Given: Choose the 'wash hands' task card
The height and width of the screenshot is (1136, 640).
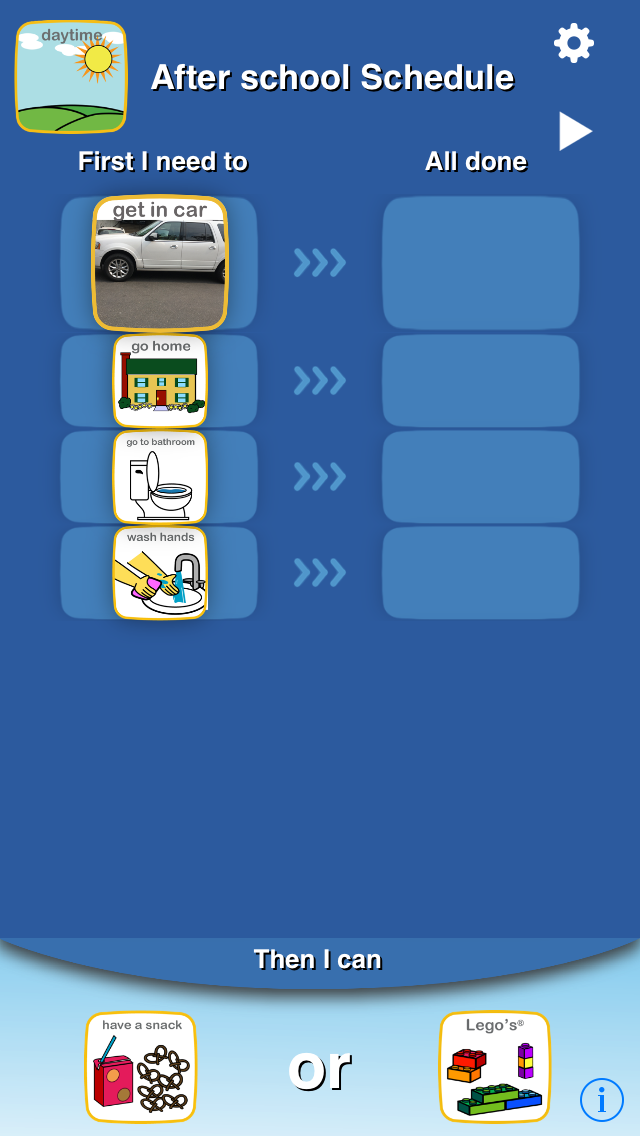Looking at the screenshot, I should coord(160,572).
